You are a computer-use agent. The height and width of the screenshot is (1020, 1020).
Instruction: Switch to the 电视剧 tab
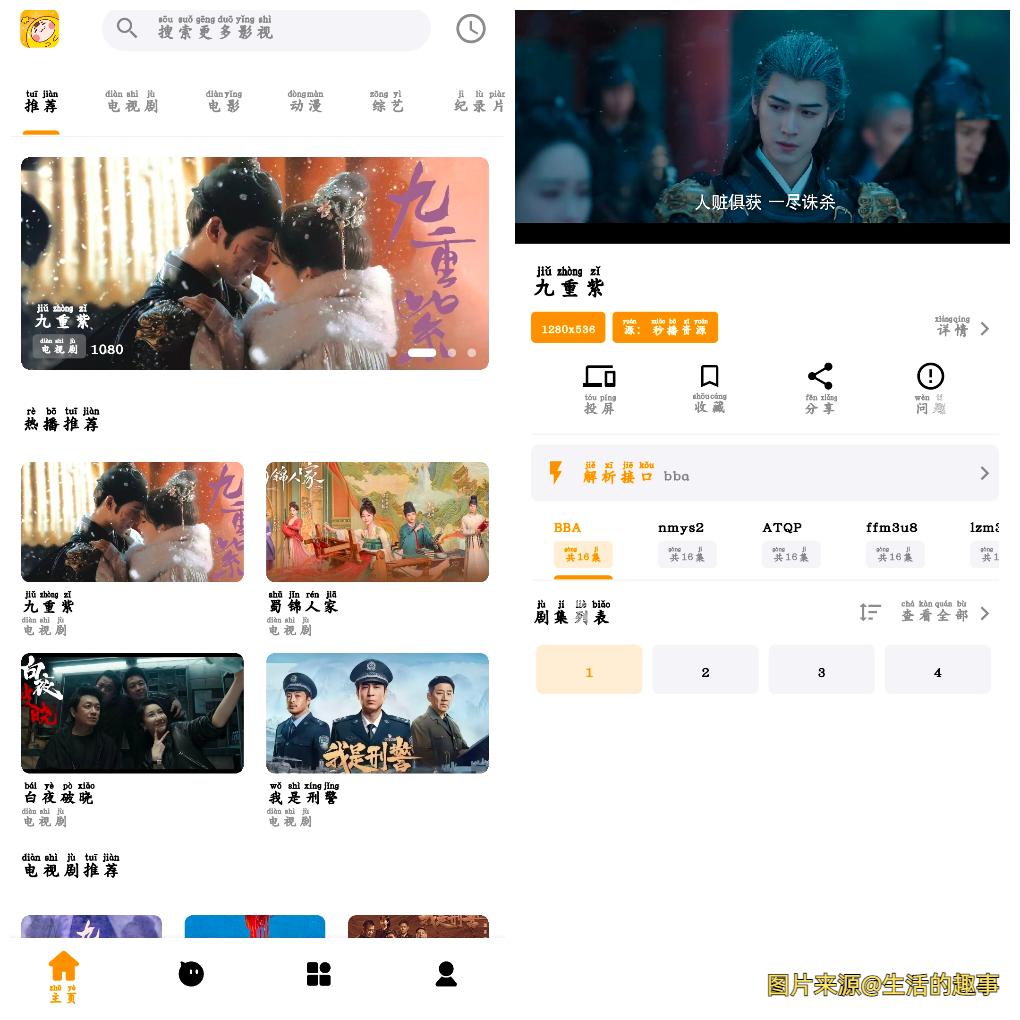click(132, 102)
